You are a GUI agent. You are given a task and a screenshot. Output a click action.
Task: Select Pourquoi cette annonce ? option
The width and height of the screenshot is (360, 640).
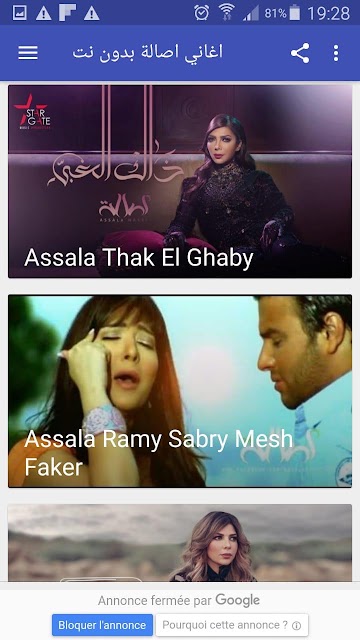[x=231, y=625]
